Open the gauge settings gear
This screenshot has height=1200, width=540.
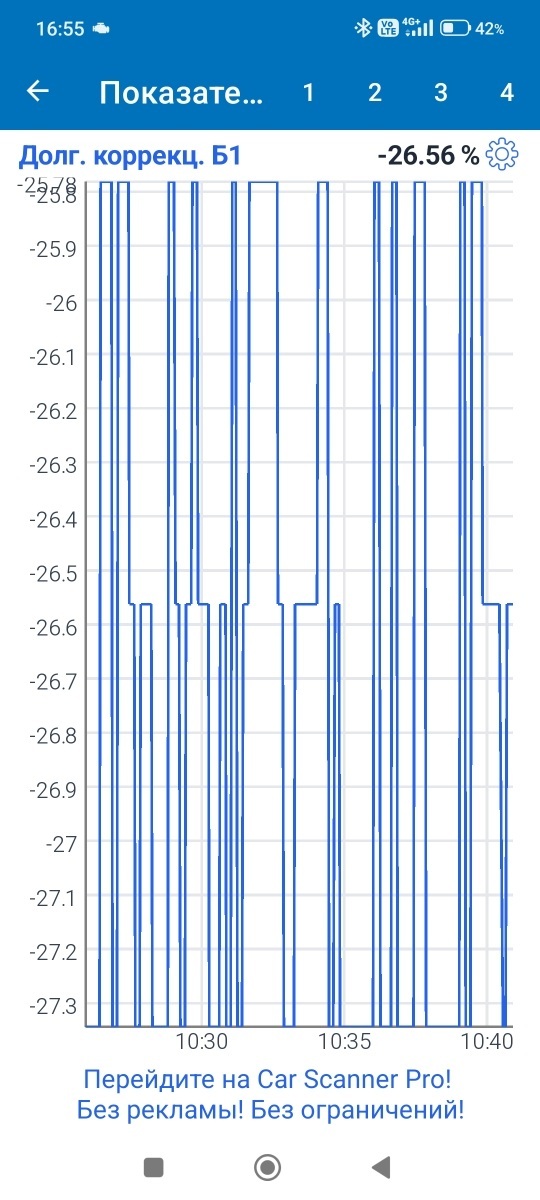coord(502,154)
